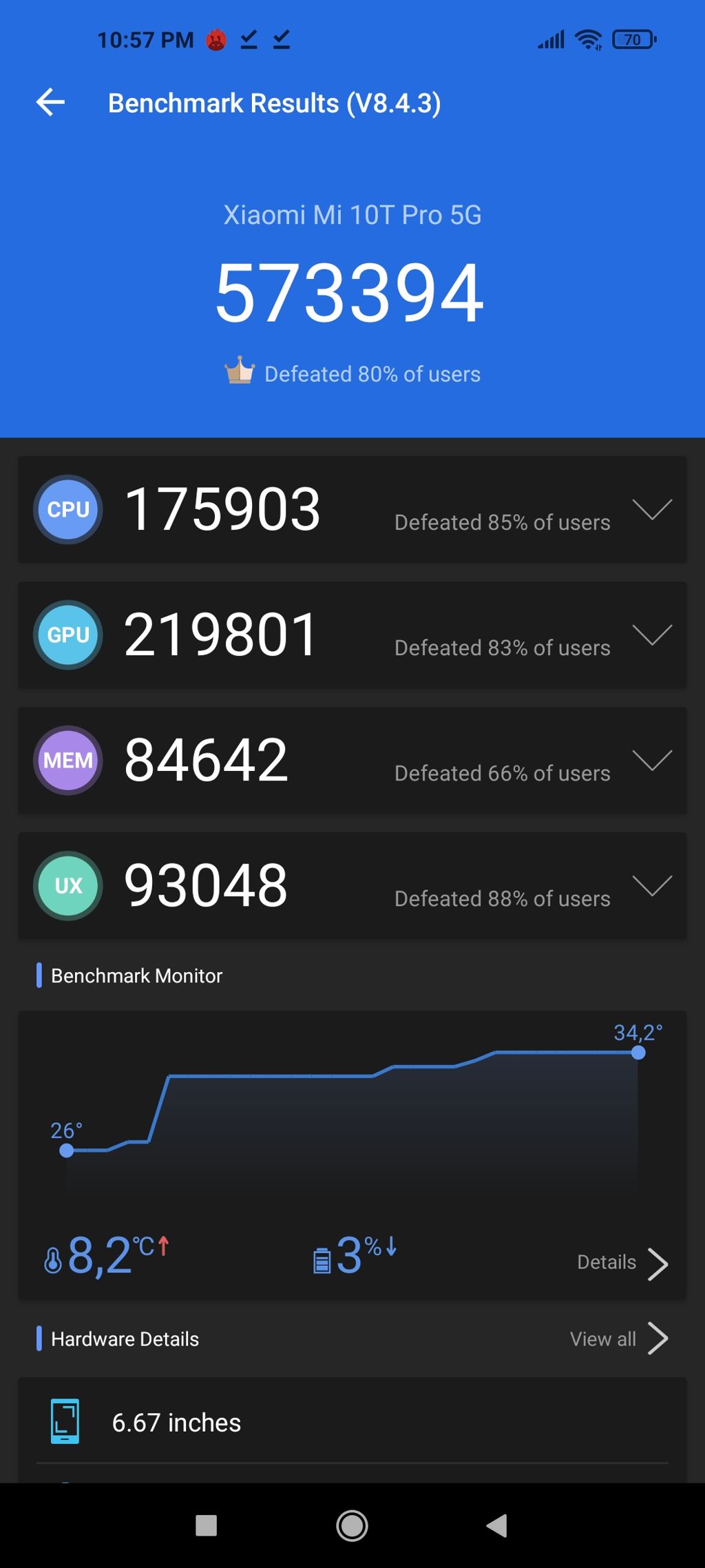This screenshot has height=1568, width=705.
Task: Expand the GPU score breakdown
Action: pyautogui.click(x=651, y=635)
